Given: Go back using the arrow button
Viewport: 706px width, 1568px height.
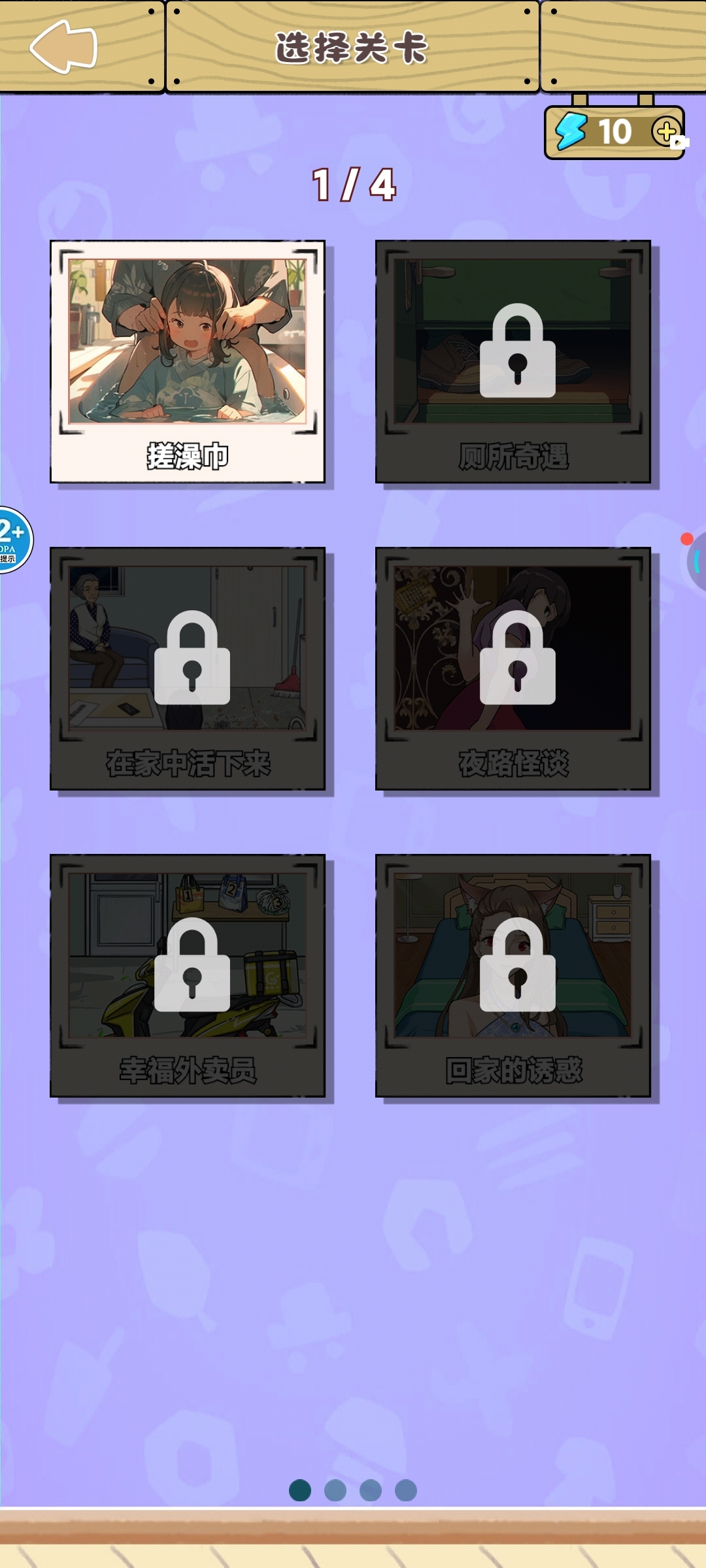Looking at the screenshot, I should [x=64, y=46].
